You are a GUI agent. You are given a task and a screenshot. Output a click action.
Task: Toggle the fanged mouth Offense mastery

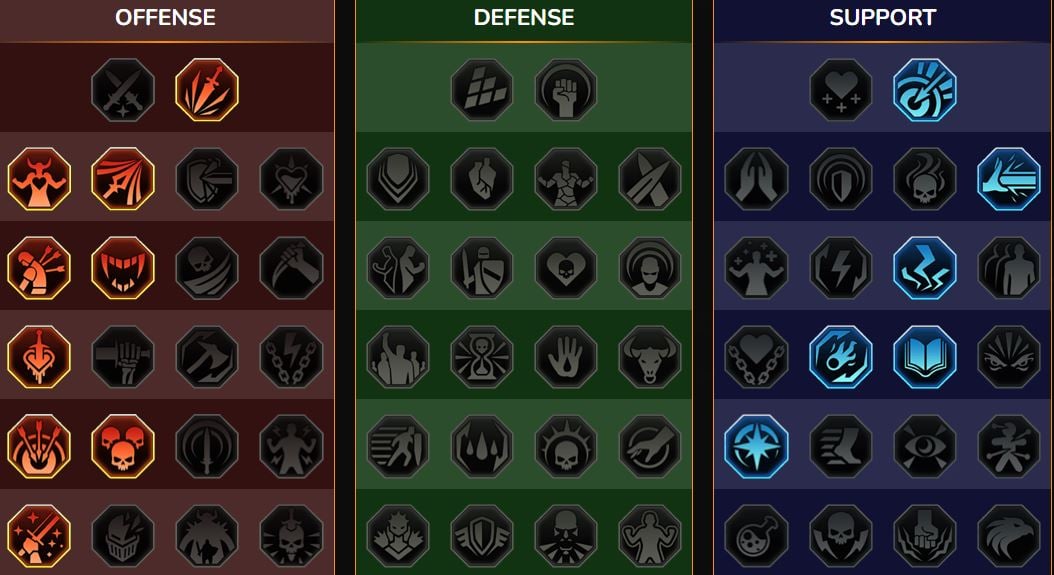[123, 268]
